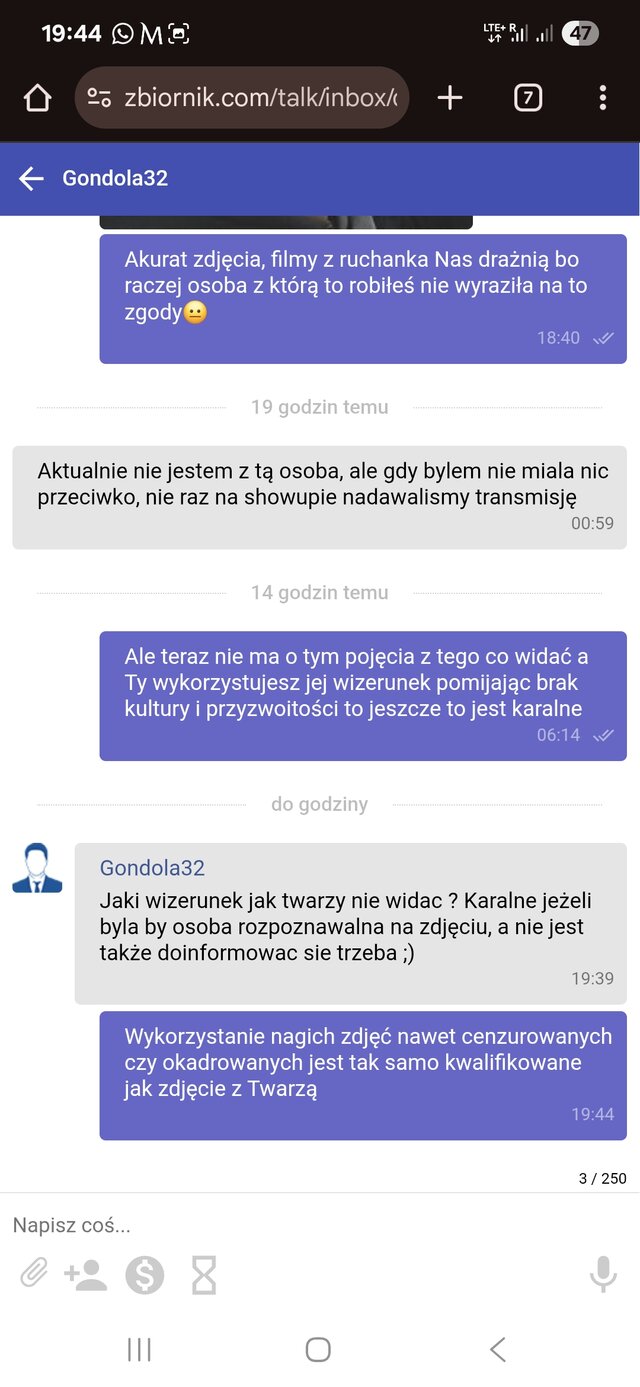This screenshot has width=640, height=1387.
Task: Open a new browser tab
Action: pos(450,98)
